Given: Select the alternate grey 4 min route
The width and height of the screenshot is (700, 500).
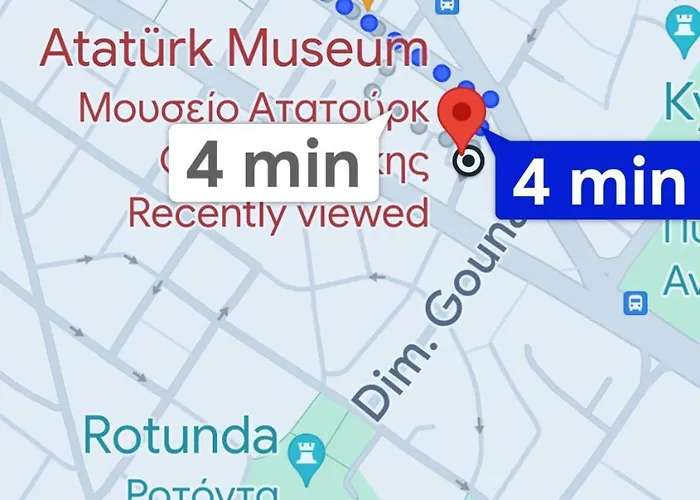Looking at the screenshot, I should click(x=273, y=164).
